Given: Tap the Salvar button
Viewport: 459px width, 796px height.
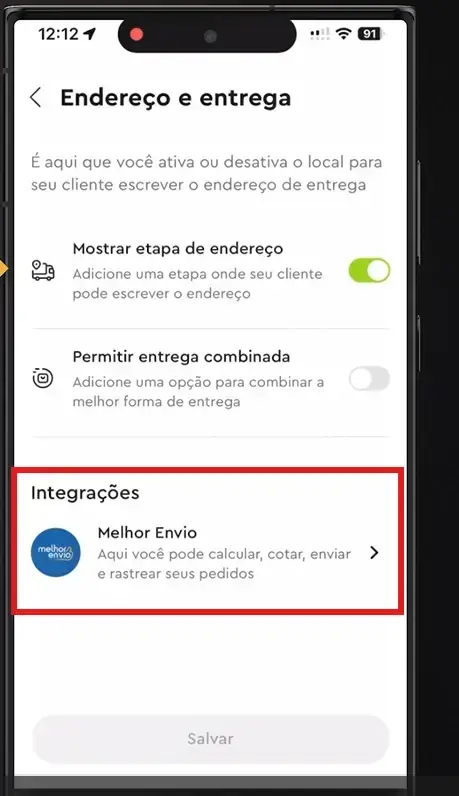Looking at the screenshot, I should coord(210,739).
